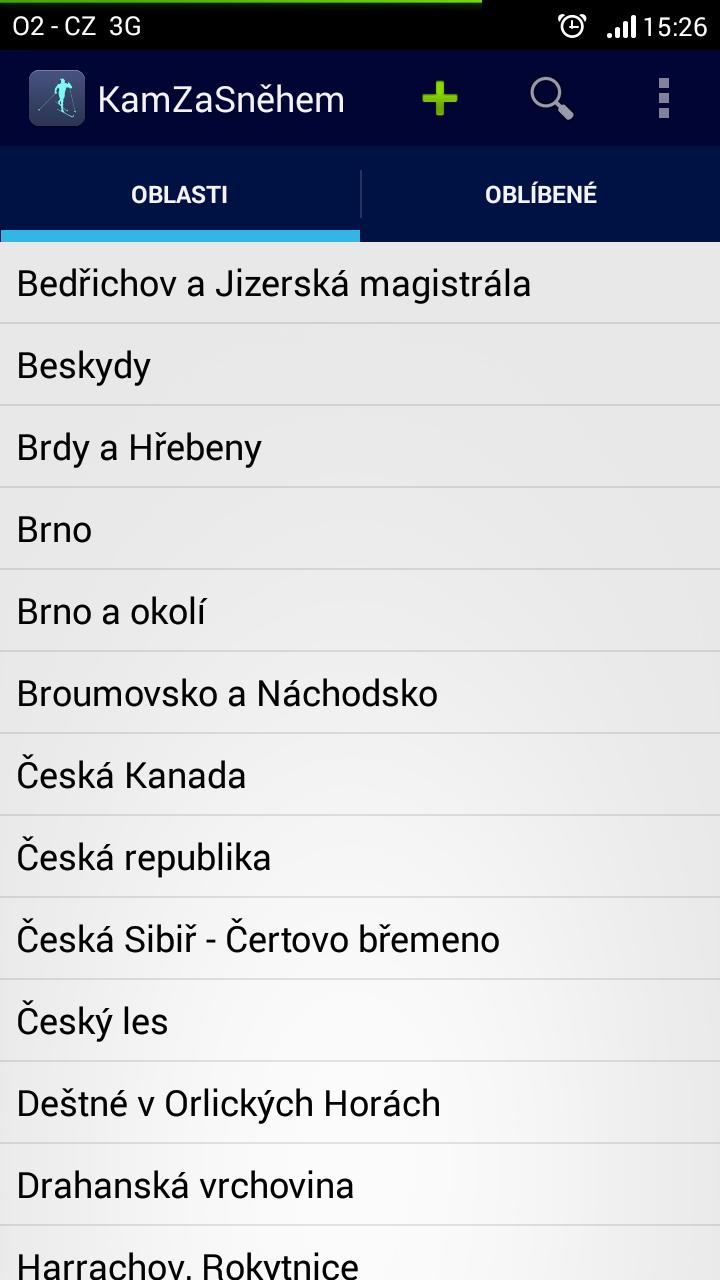This screenshot has height=1280, width=720.
Task: Open Brno a okolí
Action: coord(360,612)
